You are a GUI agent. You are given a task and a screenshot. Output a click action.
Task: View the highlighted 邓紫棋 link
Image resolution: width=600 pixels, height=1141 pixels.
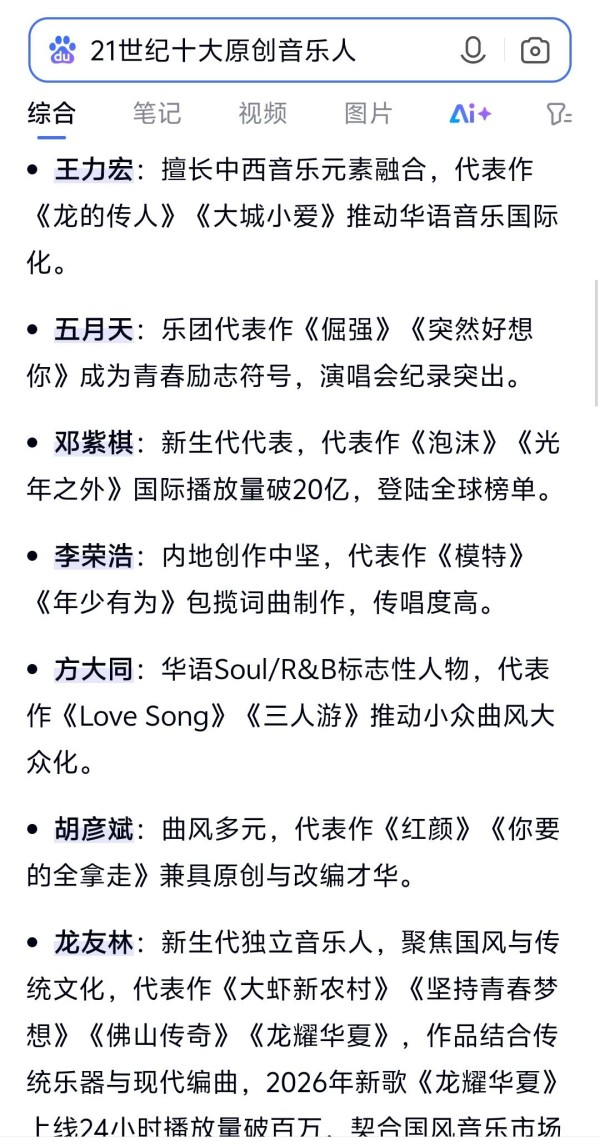(93, 442)
